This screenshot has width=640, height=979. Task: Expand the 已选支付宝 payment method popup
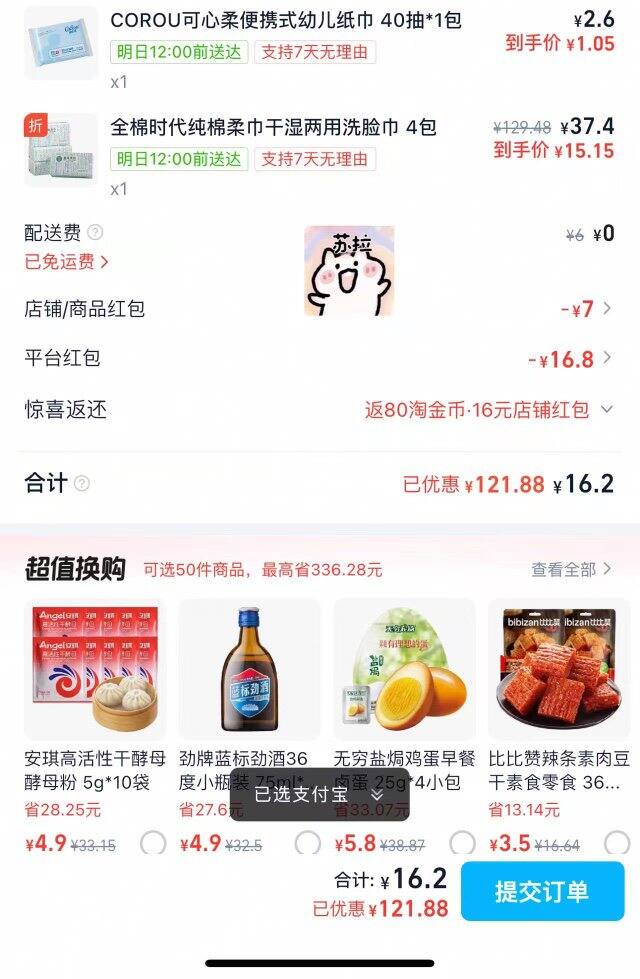(x=318, y=795)
